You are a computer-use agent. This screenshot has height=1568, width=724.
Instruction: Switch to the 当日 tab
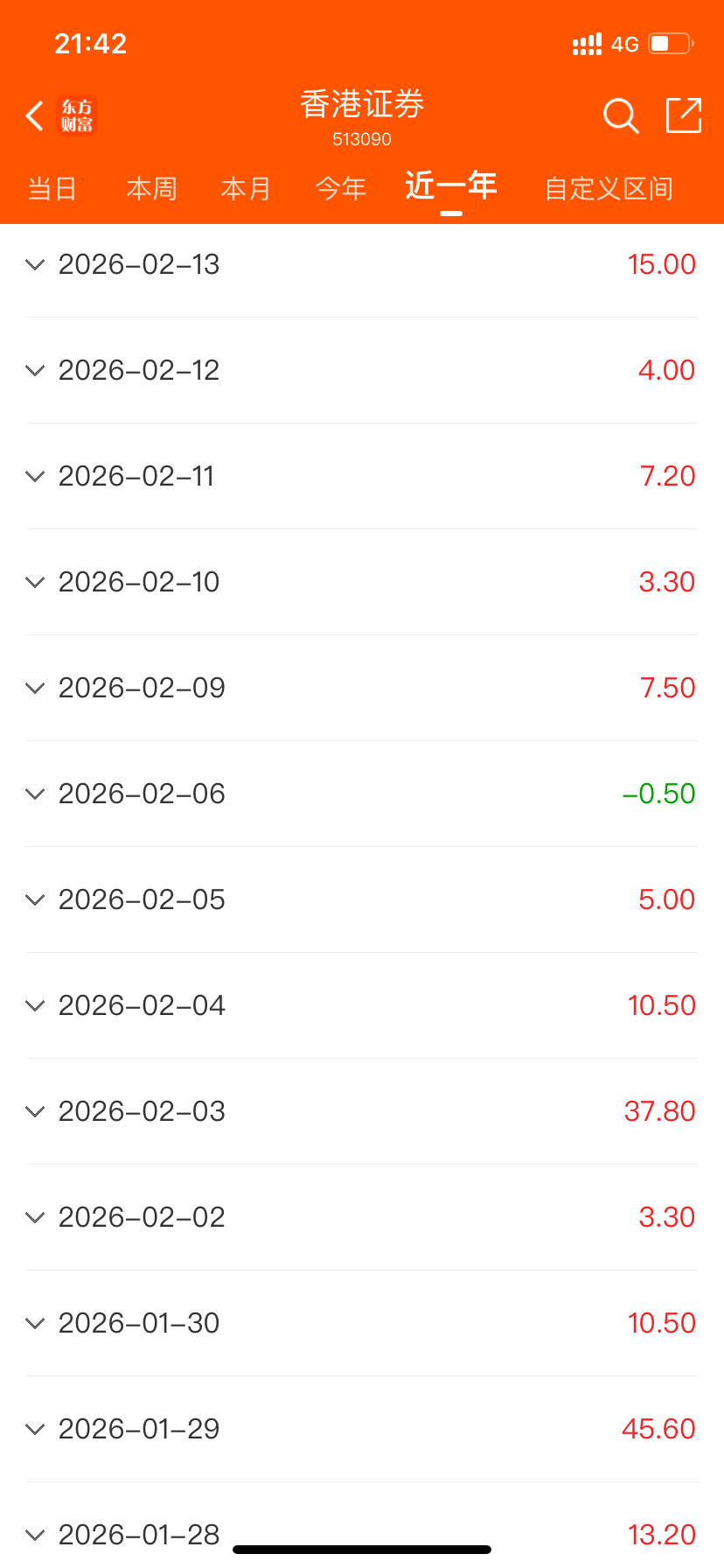click(x=52, y=188)
